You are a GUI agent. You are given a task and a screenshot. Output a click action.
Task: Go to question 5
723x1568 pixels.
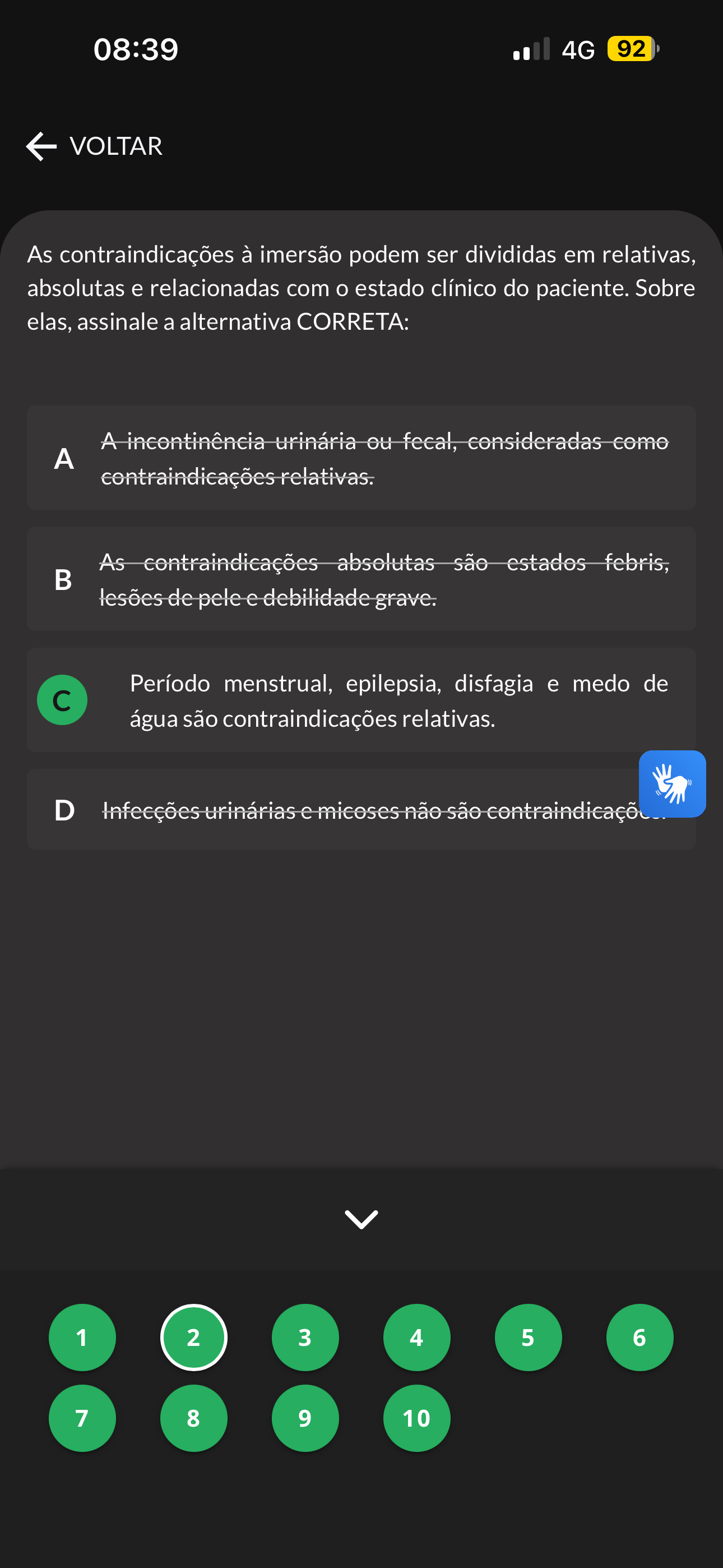click(x=529, y=1338)
